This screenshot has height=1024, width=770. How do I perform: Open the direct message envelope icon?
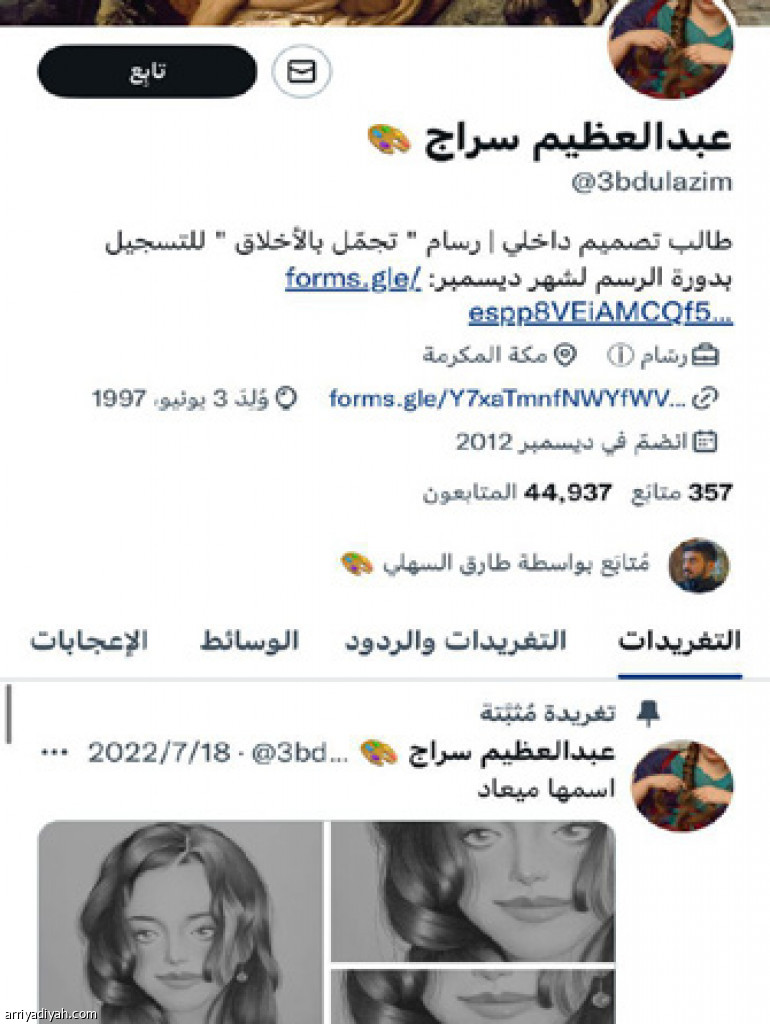pos(301,72)
